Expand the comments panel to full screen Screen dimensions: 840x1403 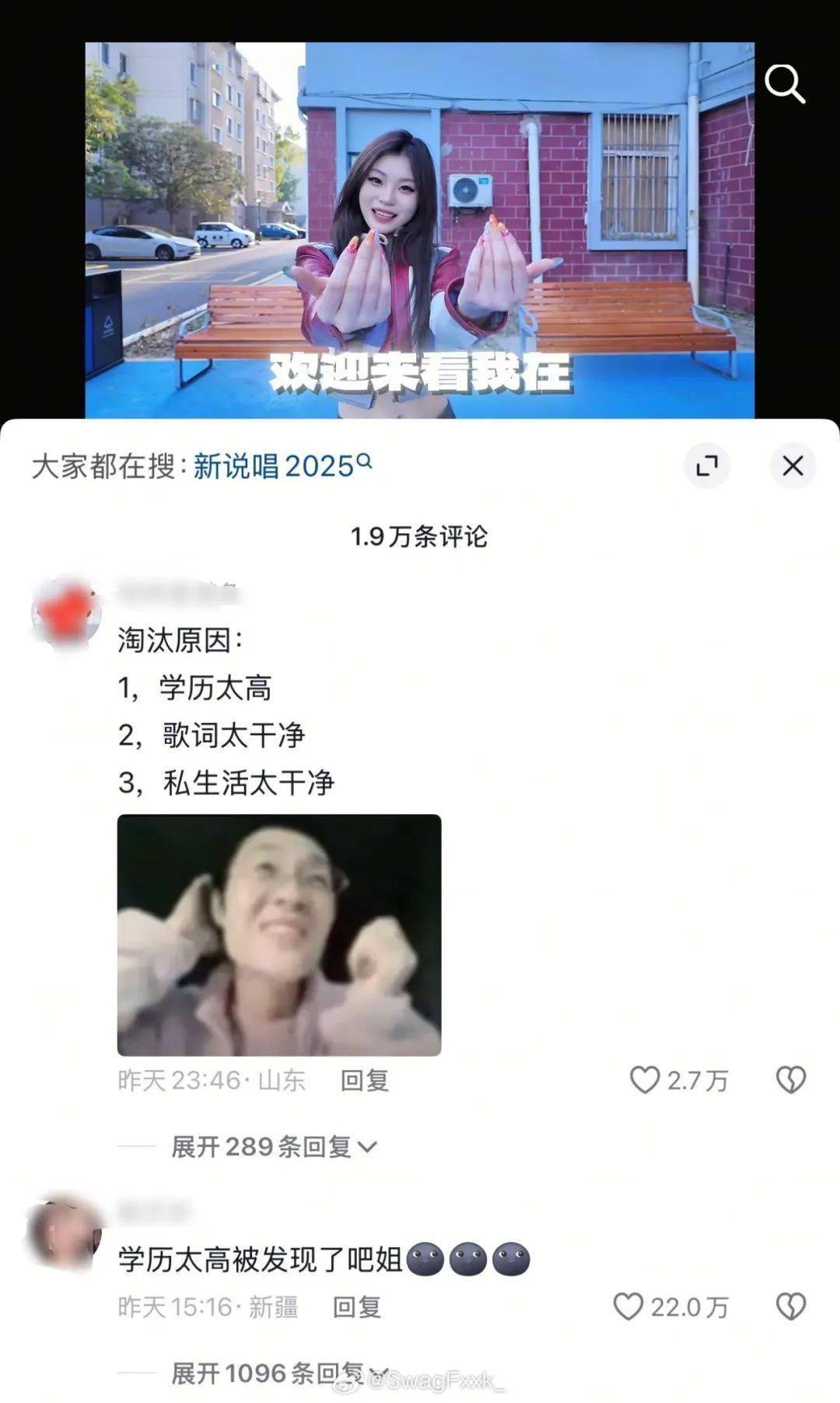706,465
